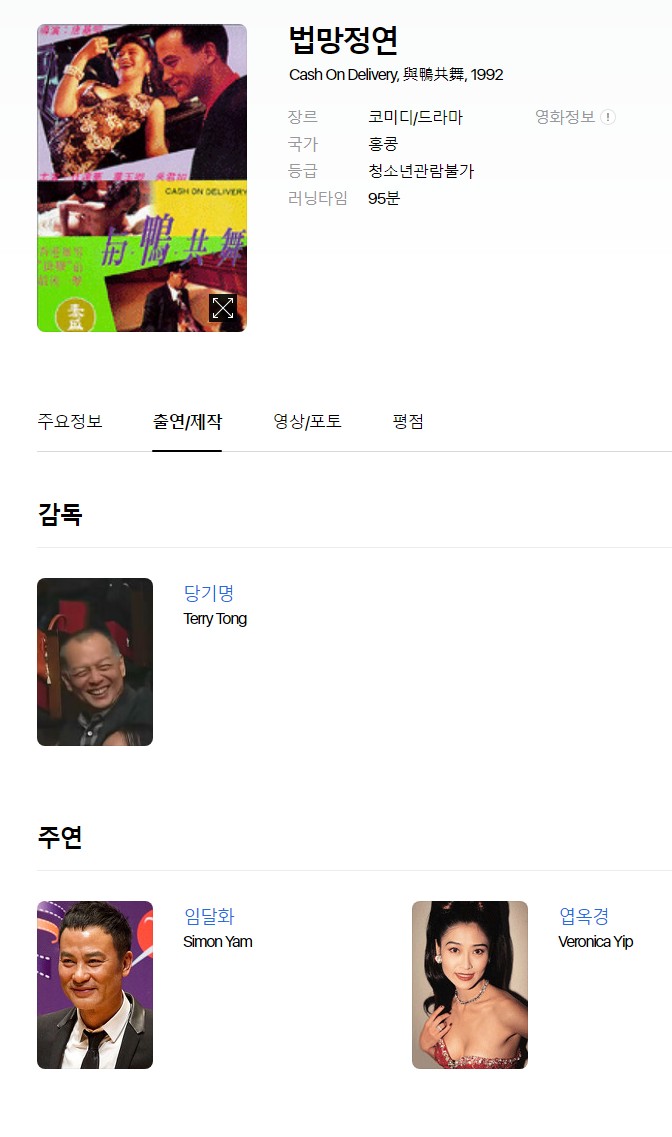Switch to the 주요정보 tab
672x1137 pixels.
point(70,422)
